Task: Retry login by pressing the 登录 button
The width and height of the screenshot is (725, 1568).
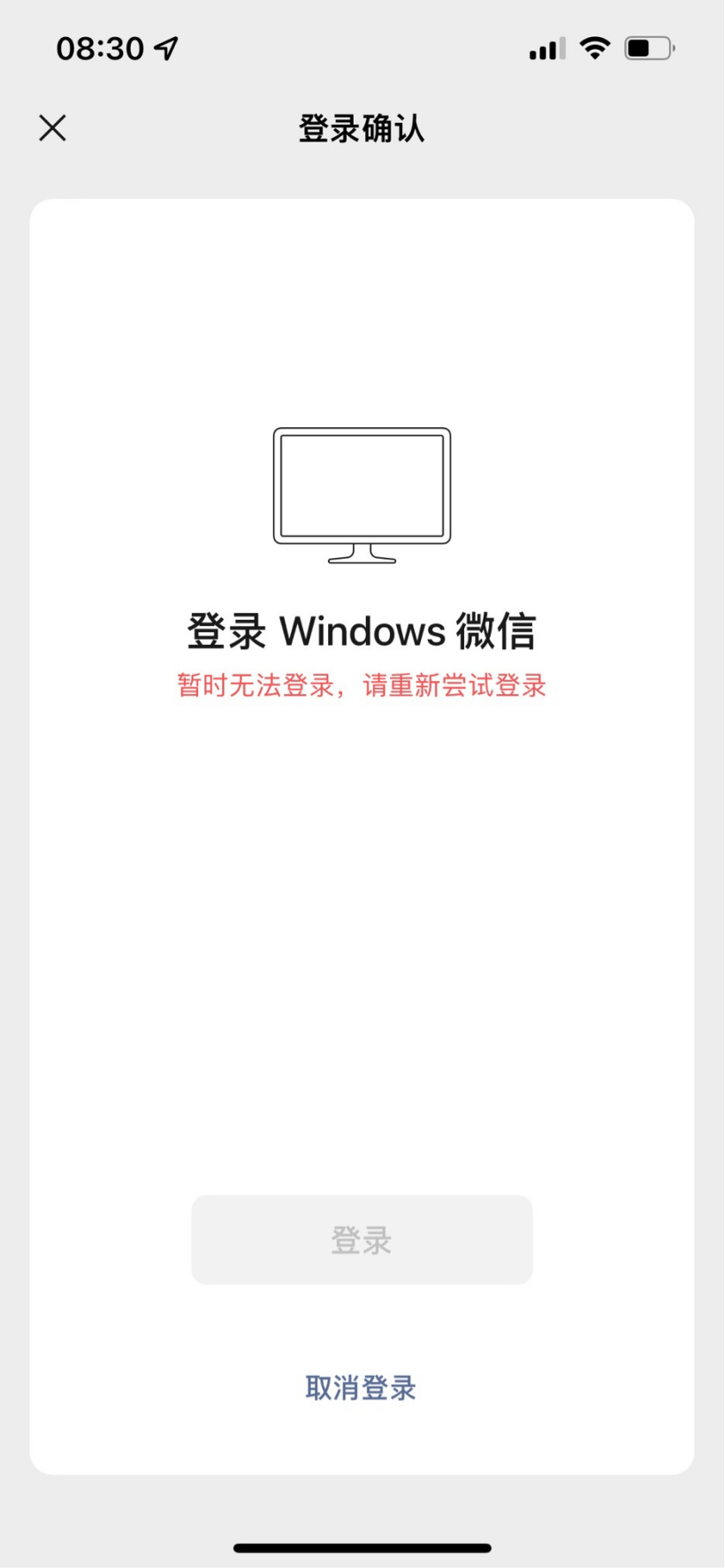Action: tap(362, 1239)
